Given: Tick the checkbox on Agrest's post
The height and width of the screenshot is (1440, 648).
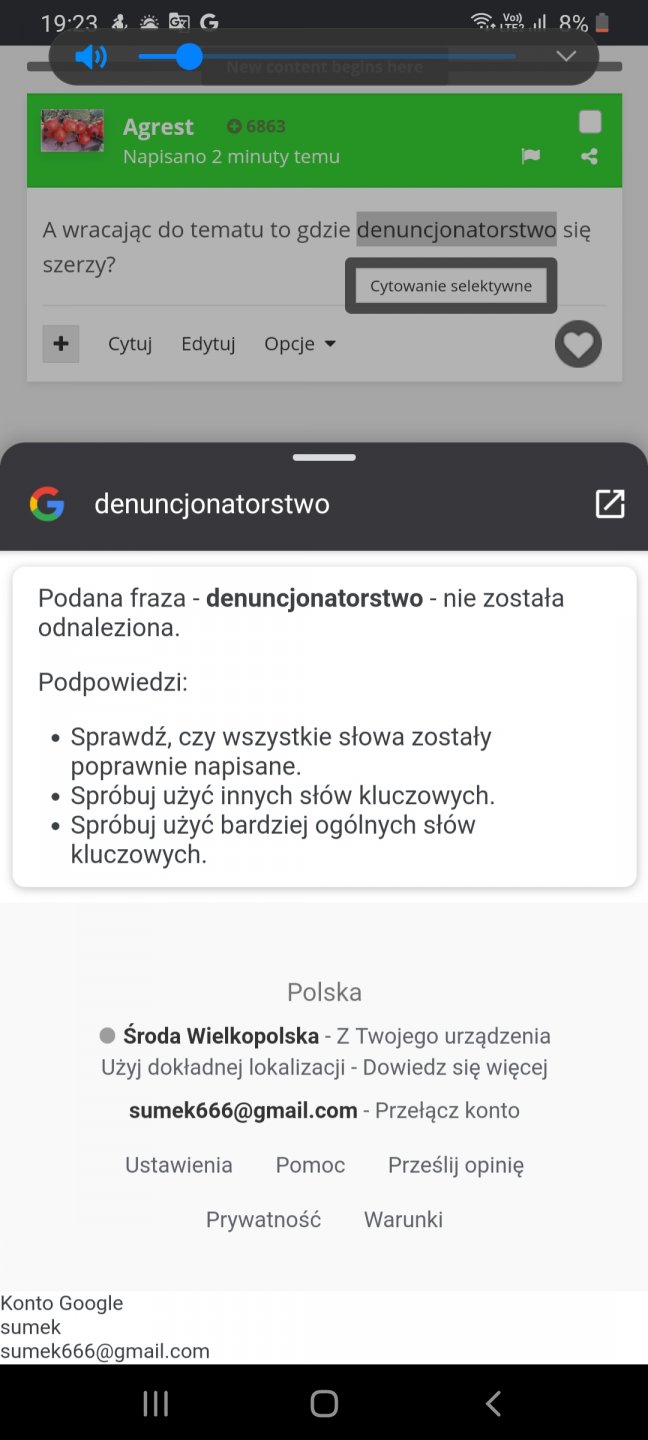Looking at the screenshot, I should [x=590, y=122].
